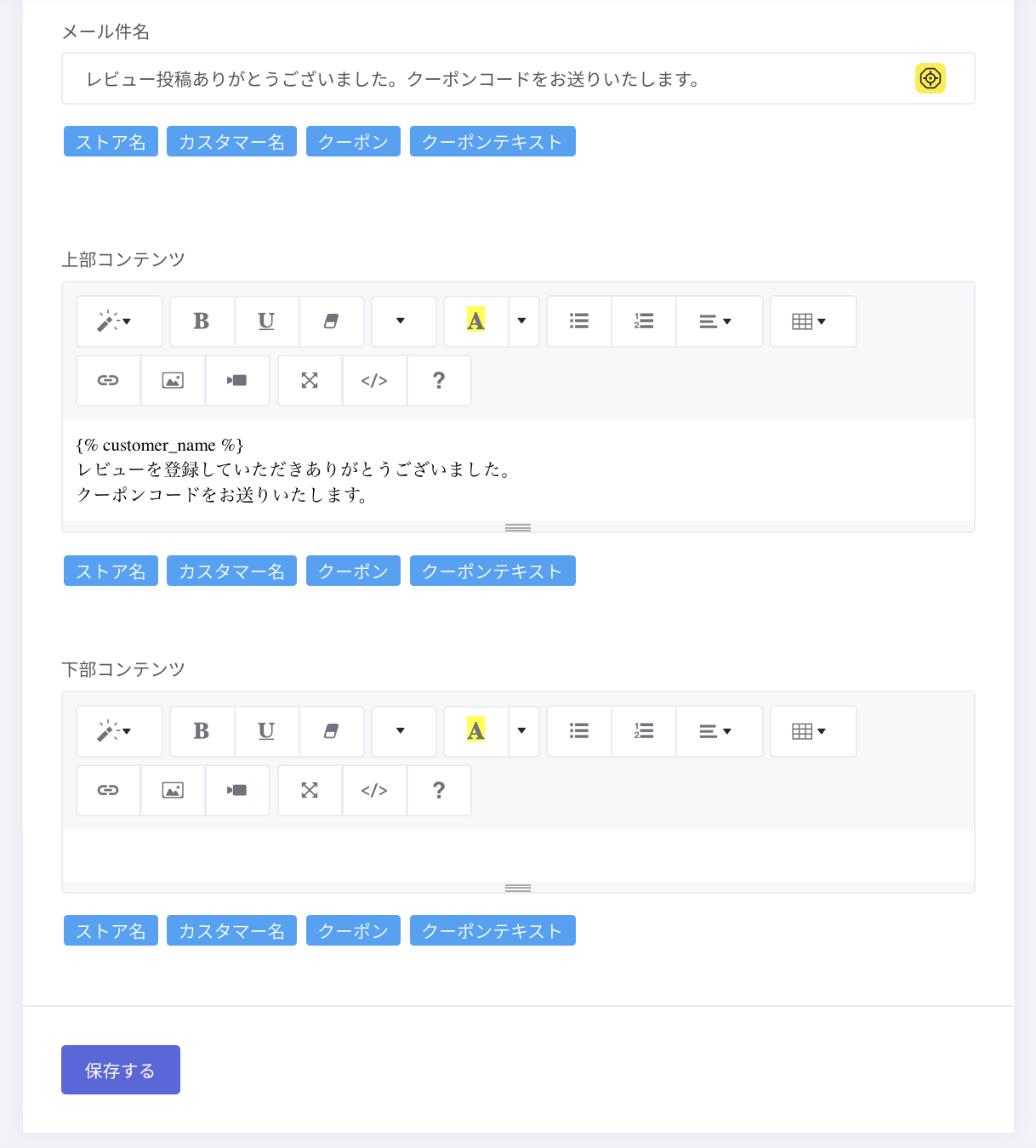
Task: Insert クーポンテキスト tag below the mail subject
Action: [x=492, y=142]
